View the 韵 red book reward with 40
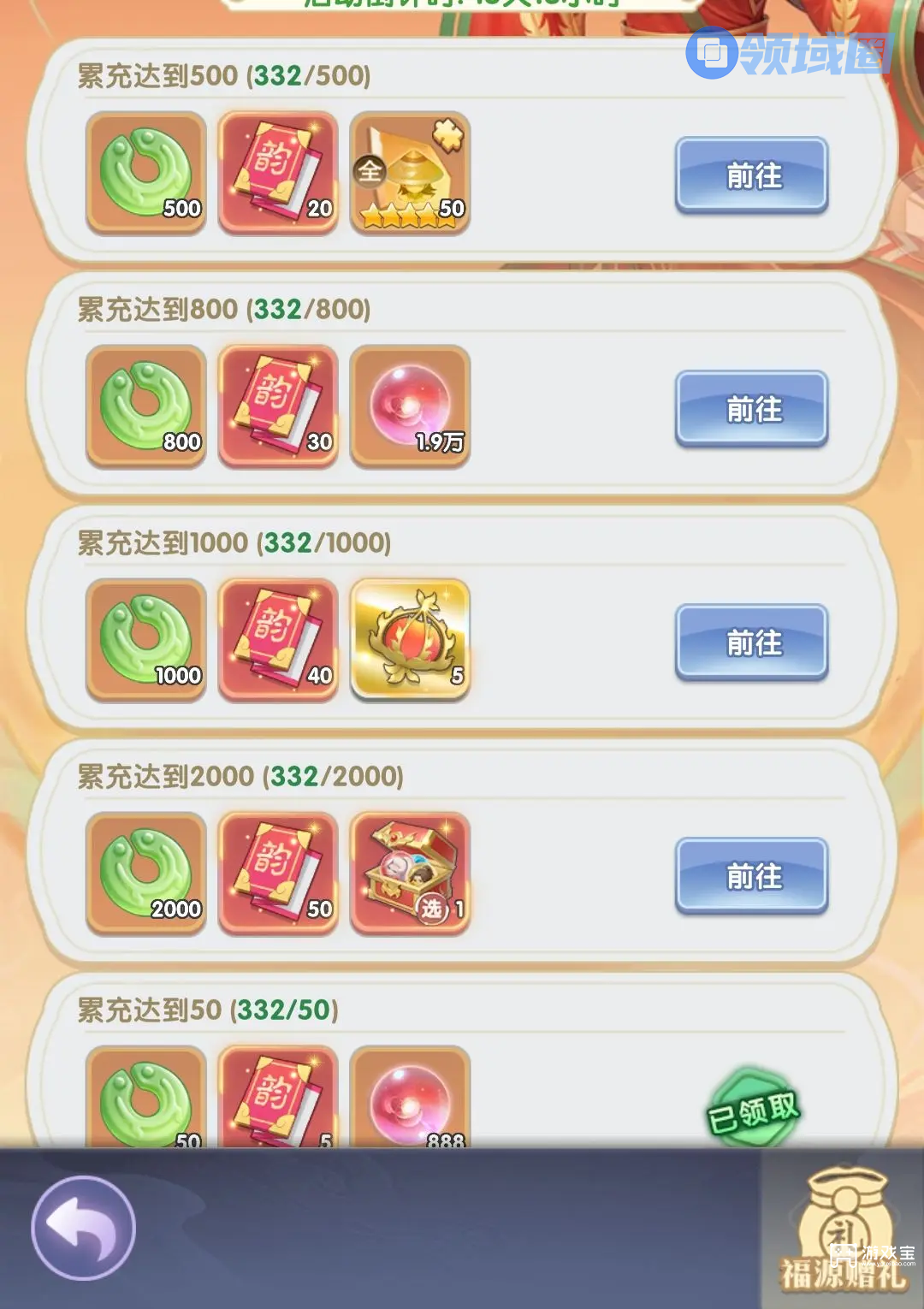 coord(278,640)
